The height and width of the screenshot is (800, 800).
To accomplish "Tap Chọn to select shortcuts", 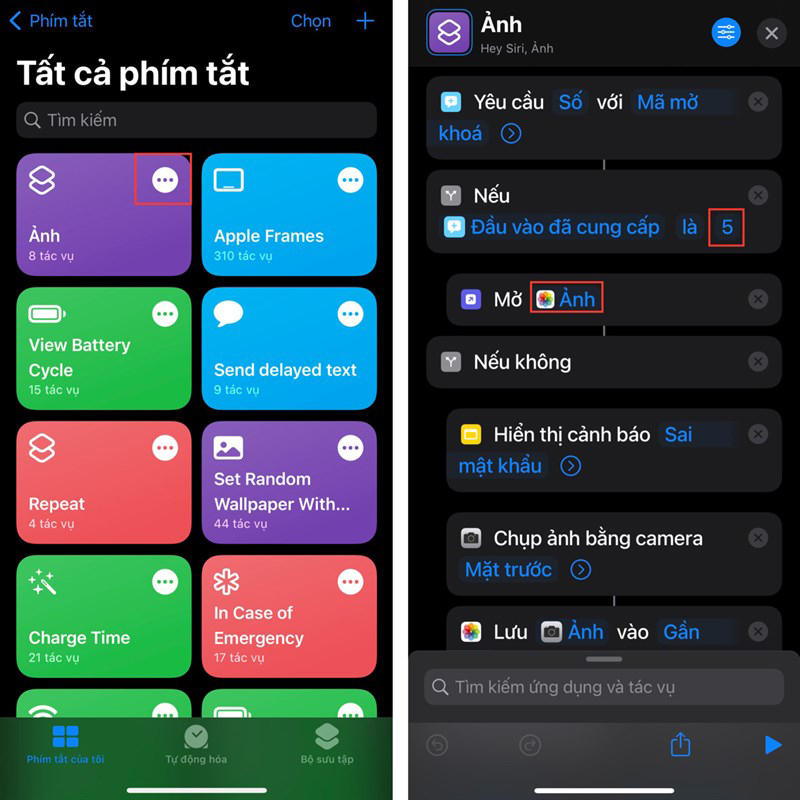I will tap(311, 21).
